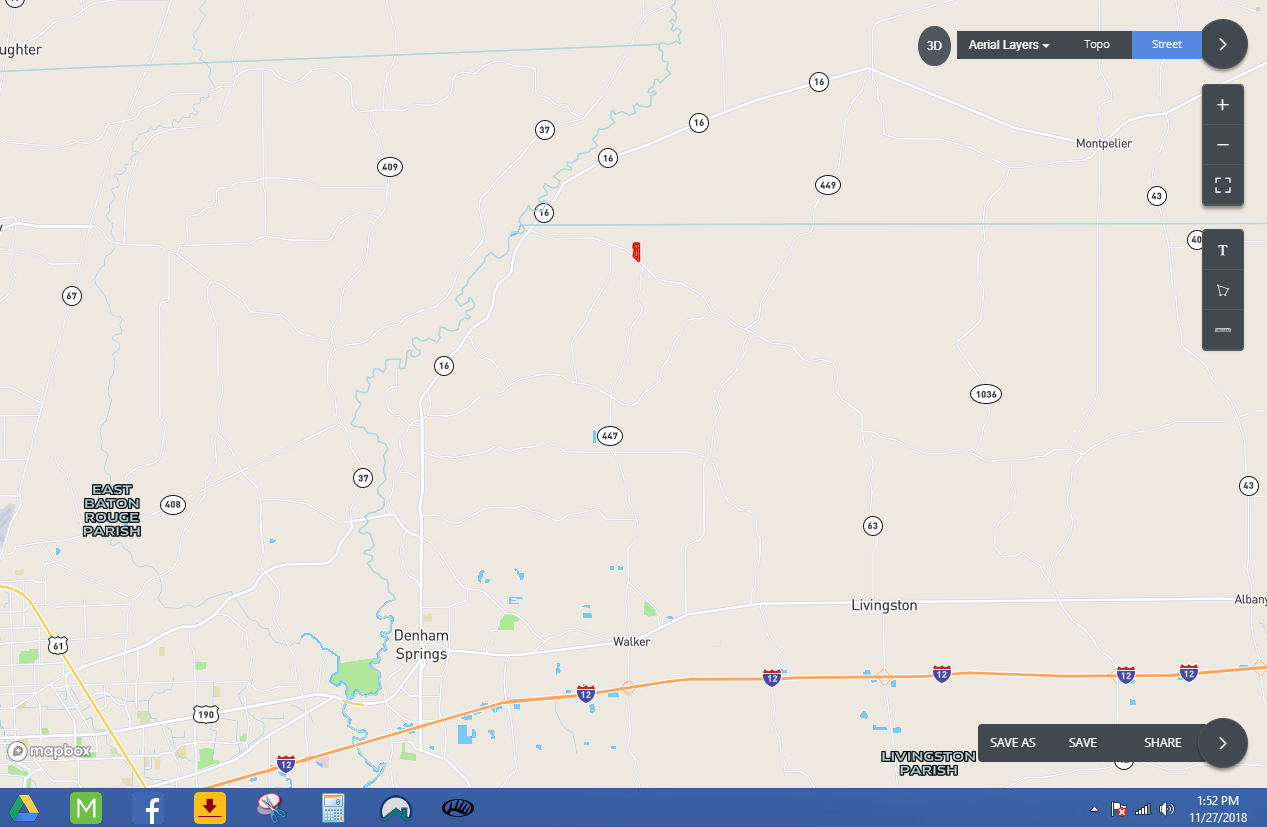Zoom out of the map
The image size is (1267, 827).
[1222, 145]
